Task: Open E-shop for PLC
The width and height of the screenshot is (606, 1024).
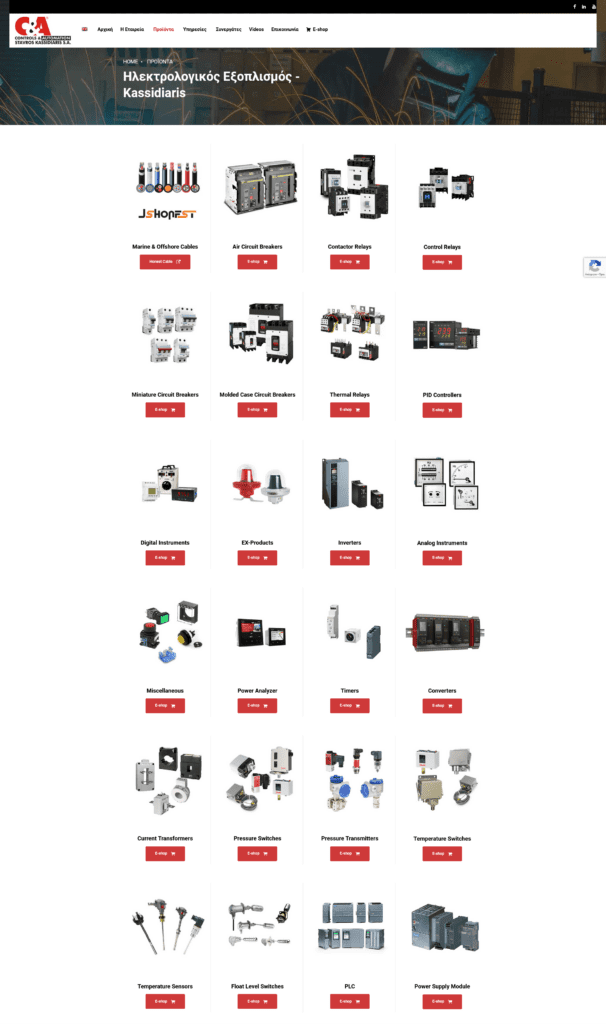Action: coord(350,1001)
